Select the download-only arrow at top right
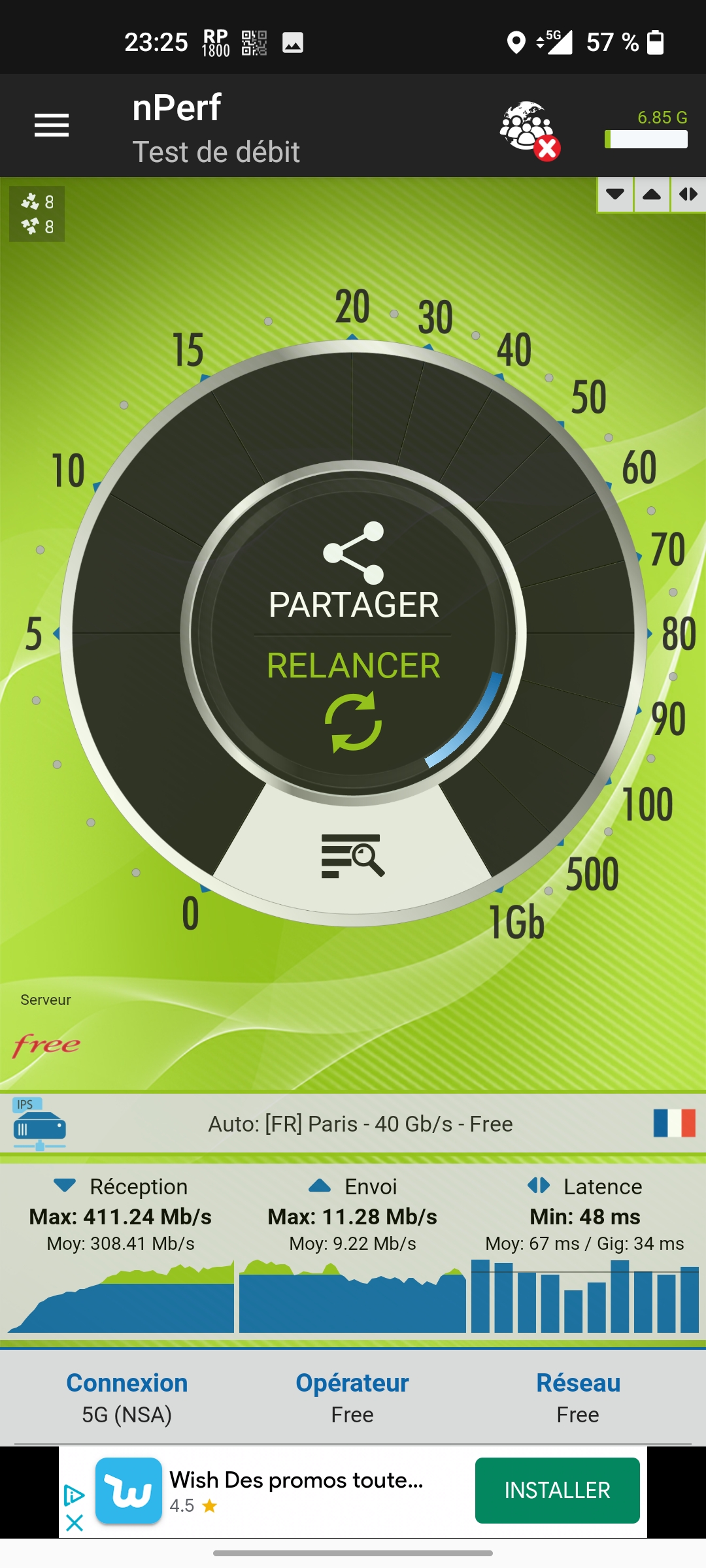 615,194
